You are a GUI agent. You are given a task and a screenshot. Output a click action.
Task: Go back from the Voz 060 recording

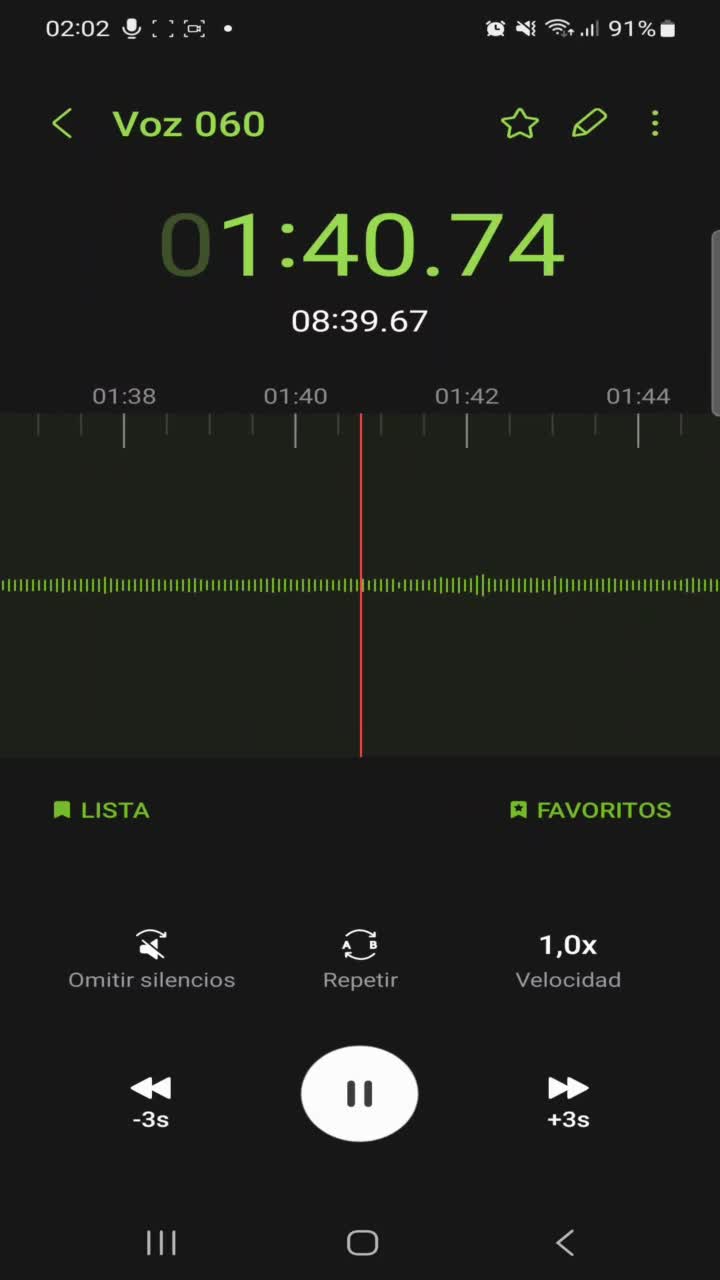pos(62,124)
